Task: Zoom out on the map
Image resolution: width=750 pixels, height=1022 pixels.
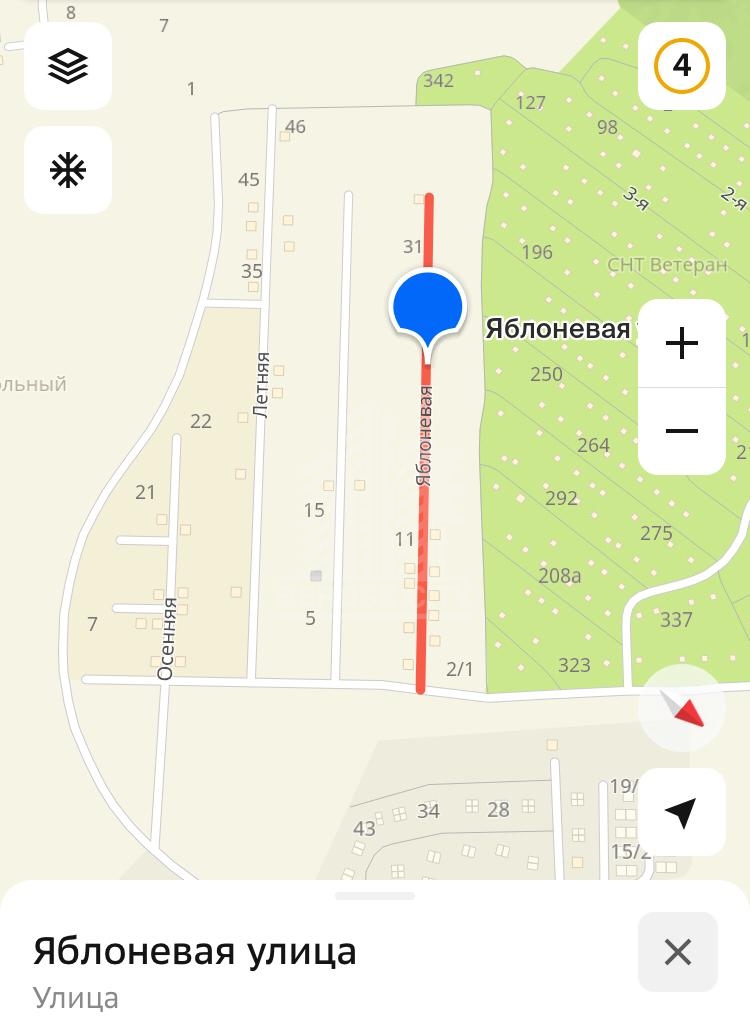Action: [x=682, y=431]
